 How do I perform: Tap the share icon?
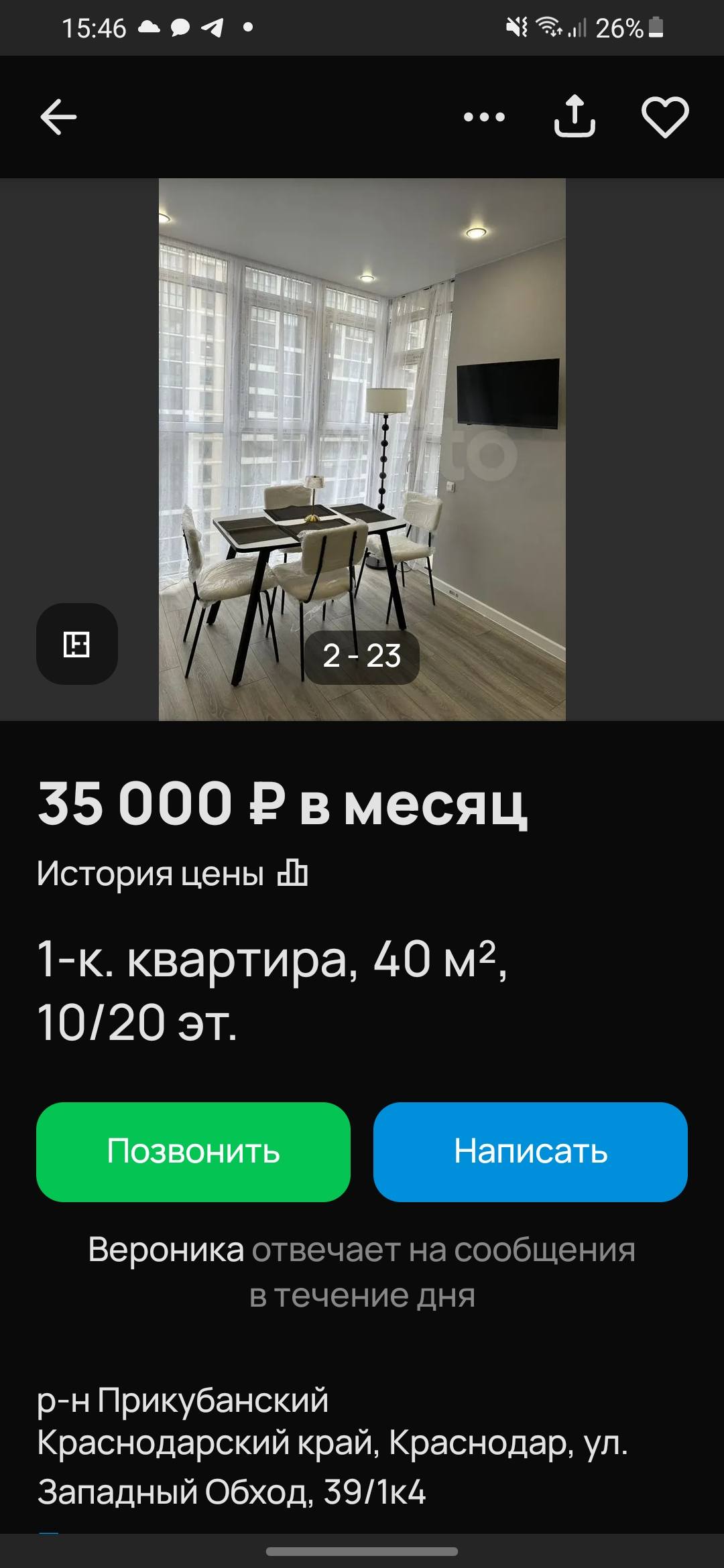pyautogui.click(x=575, y=115)
